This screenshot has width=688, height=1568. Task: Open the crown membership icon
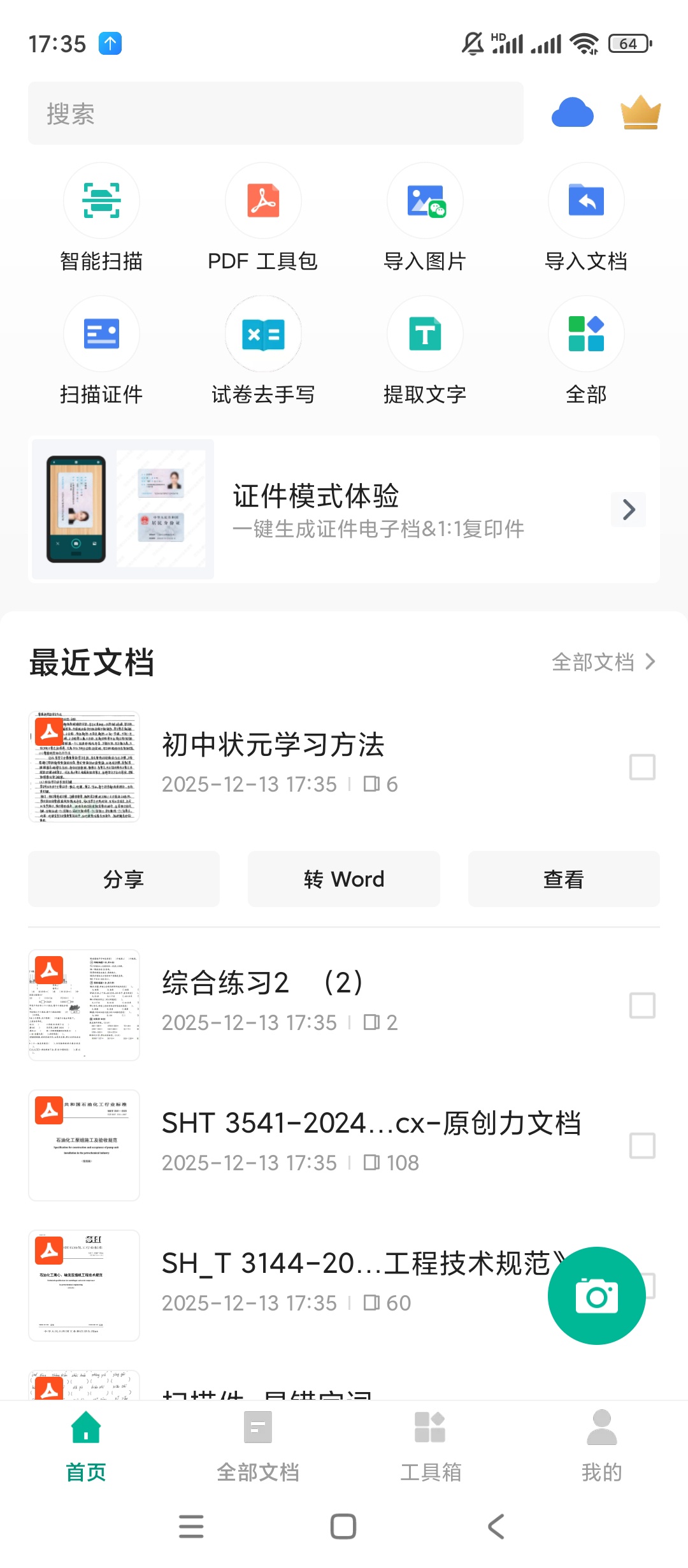tap(640, 113)
